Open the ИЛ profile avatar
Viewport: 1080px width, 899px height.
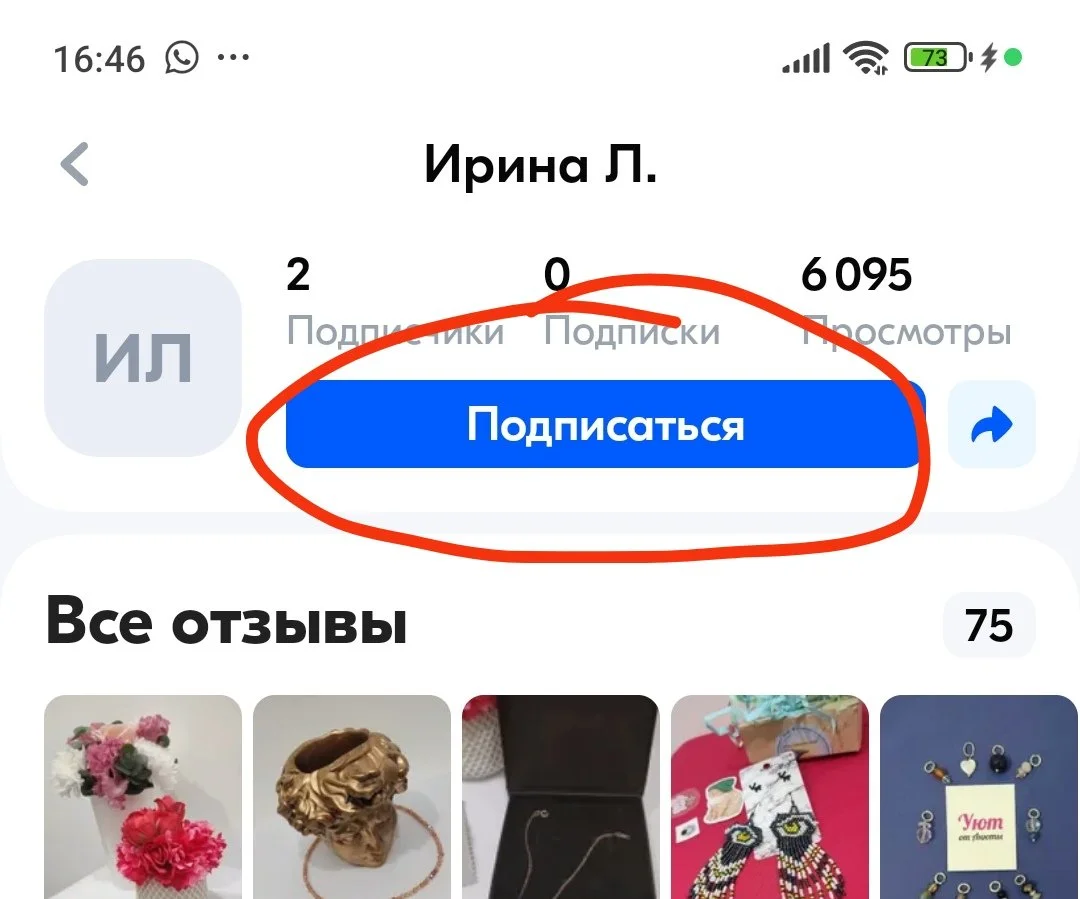[143, 358]
